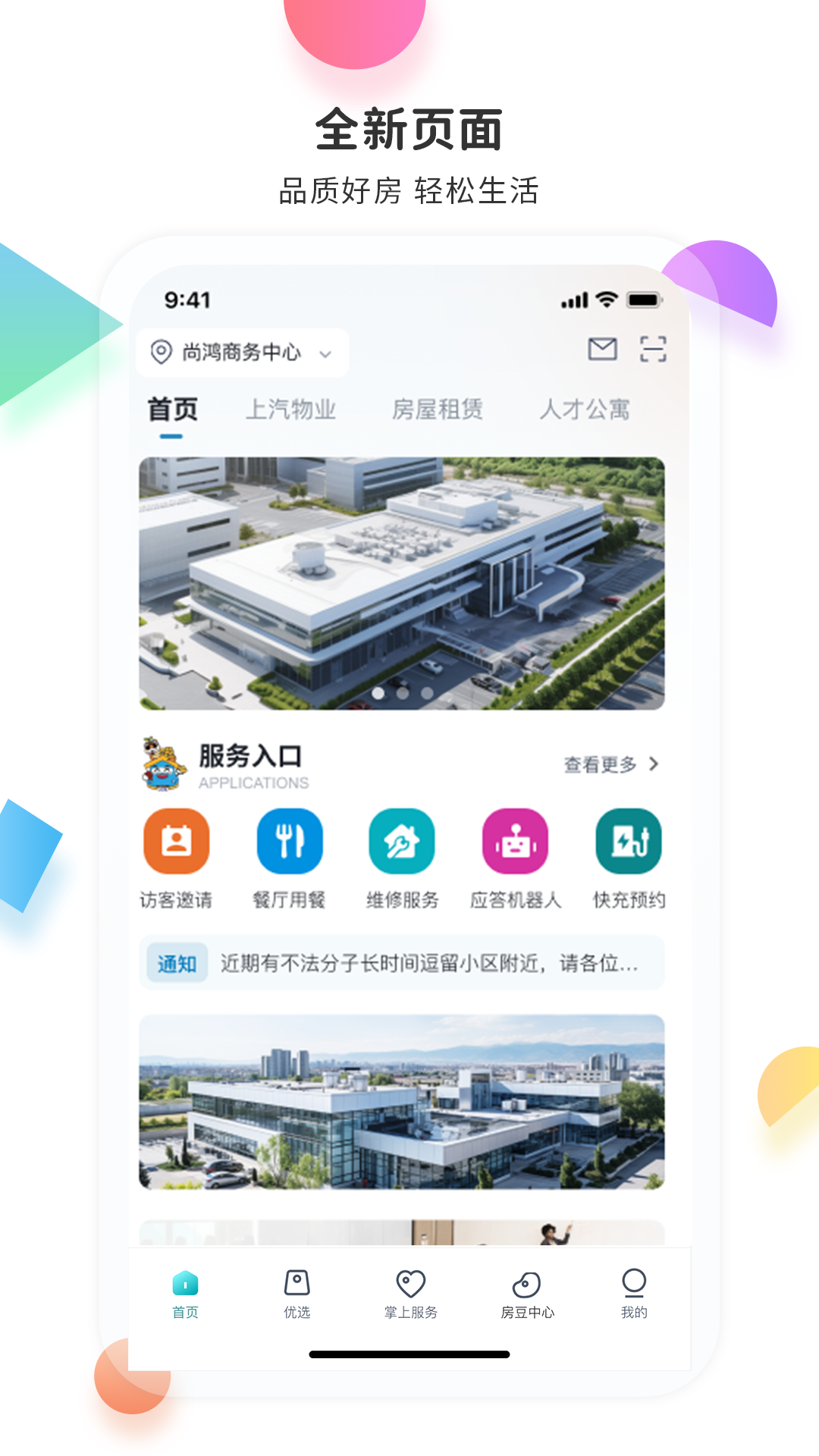Open the 快充预约 fast charging icon
Image resolution: width=819 pixels, height=1456 pixels.
[x=627, y=842]
